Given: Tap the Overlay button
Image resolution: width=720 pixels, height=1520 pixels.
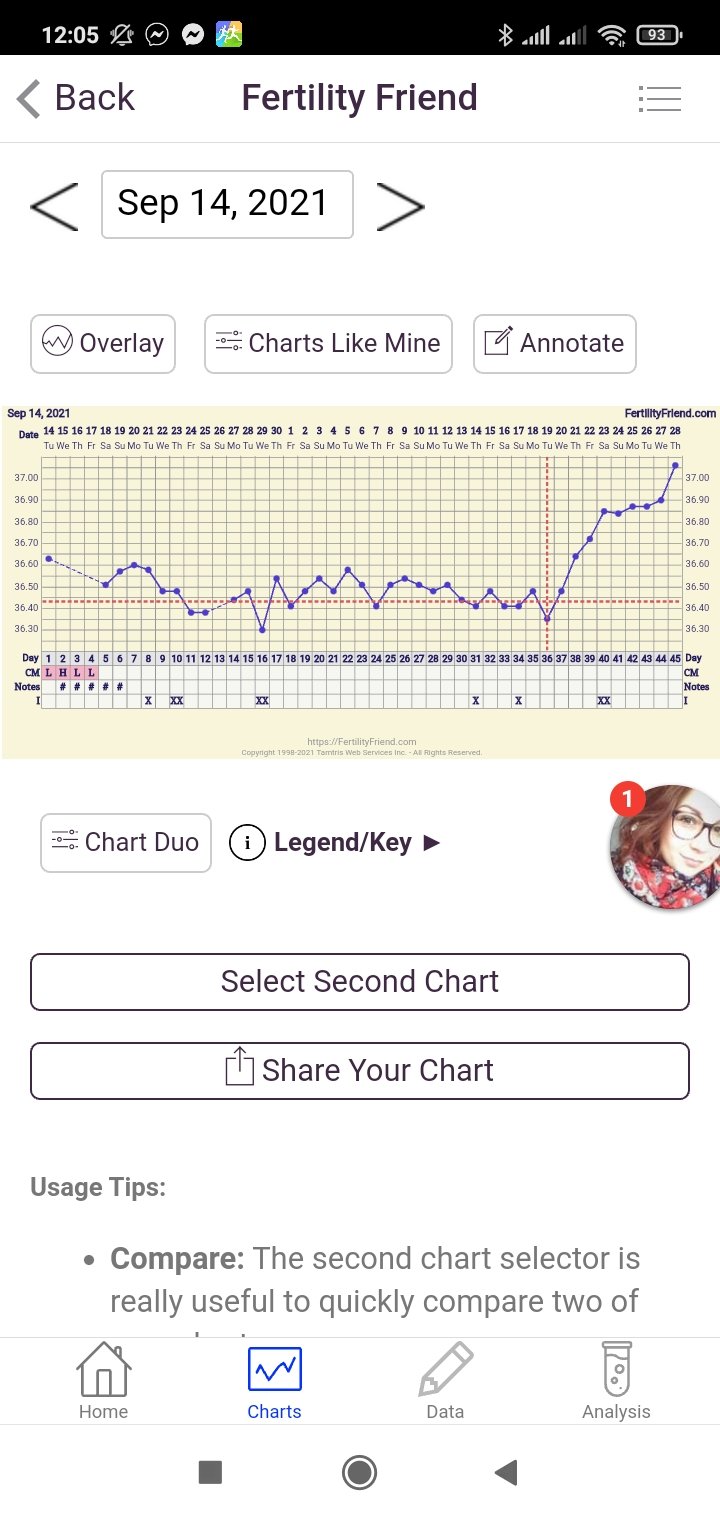Looking at the screenshot, I should point(103,343).
